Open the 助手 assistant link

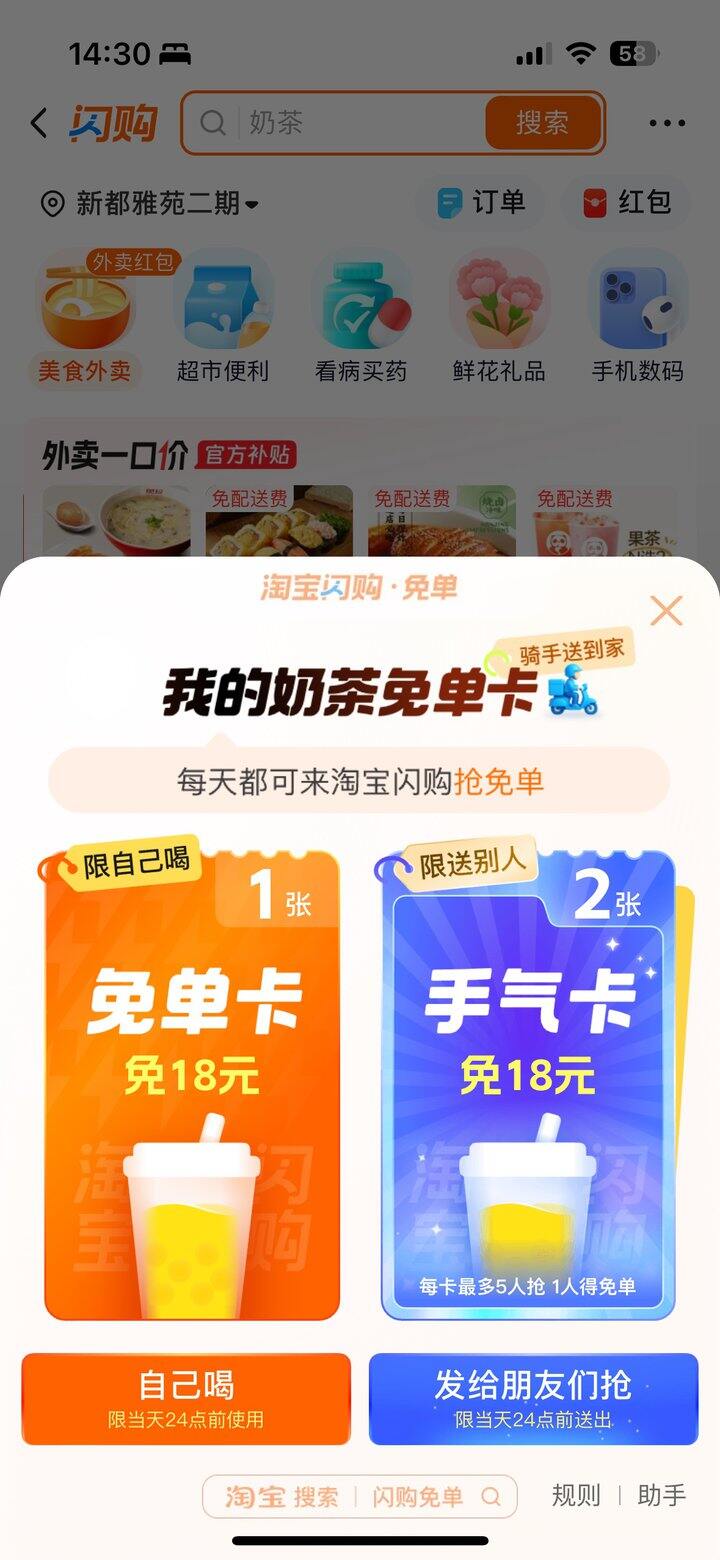coord(662,1495)
